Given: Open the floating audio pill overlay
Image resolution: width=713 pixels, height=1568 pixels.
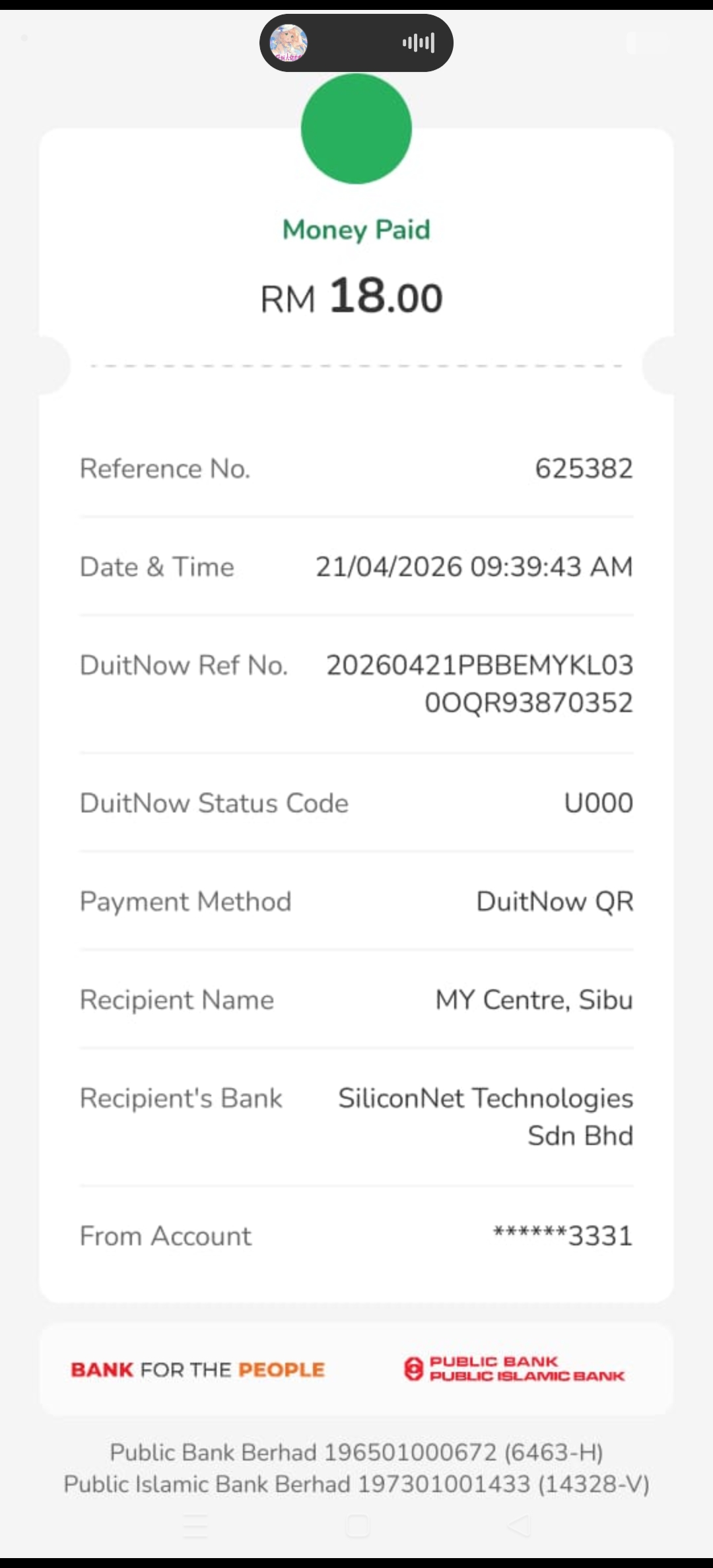Looking at the screenshot, I should (356, 43).
